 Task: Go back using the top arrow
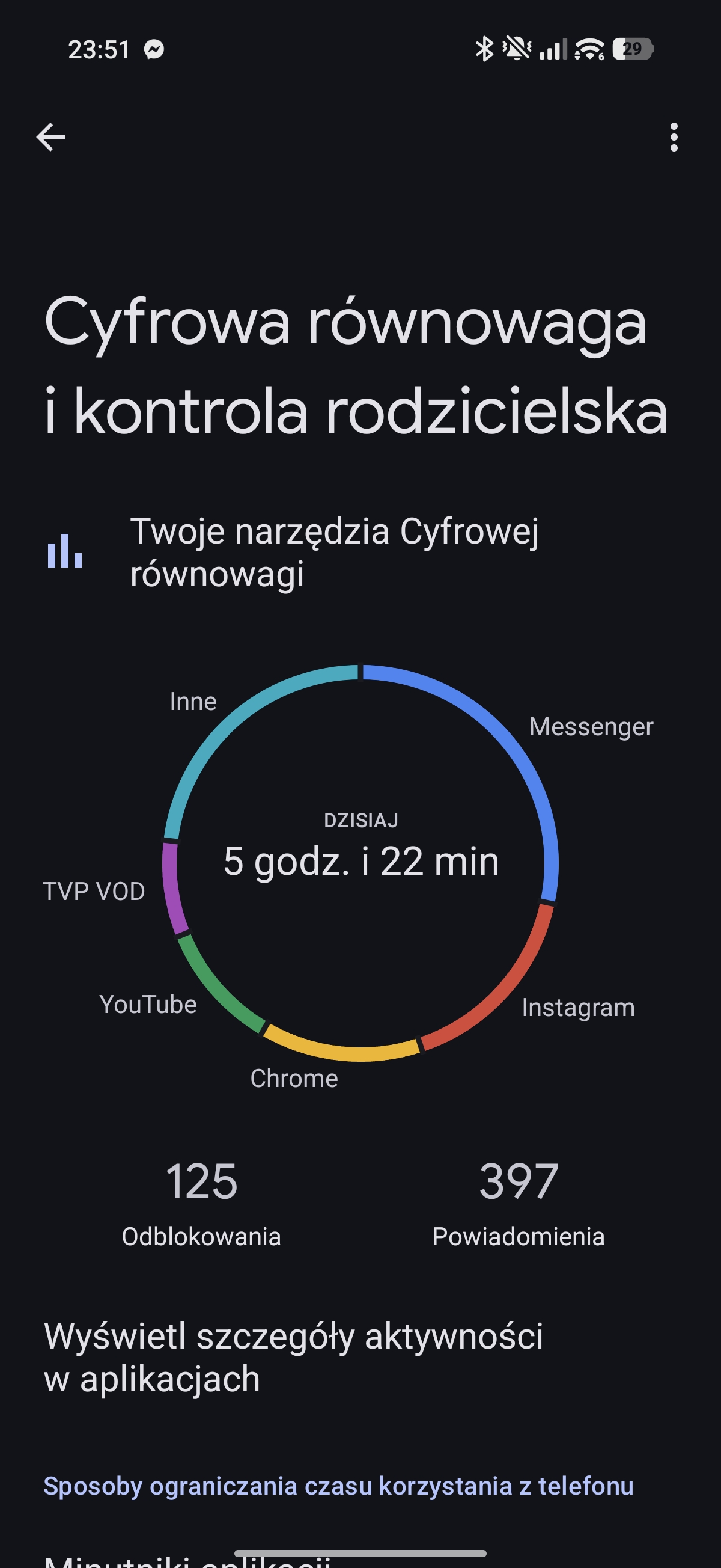pos(50,137)
